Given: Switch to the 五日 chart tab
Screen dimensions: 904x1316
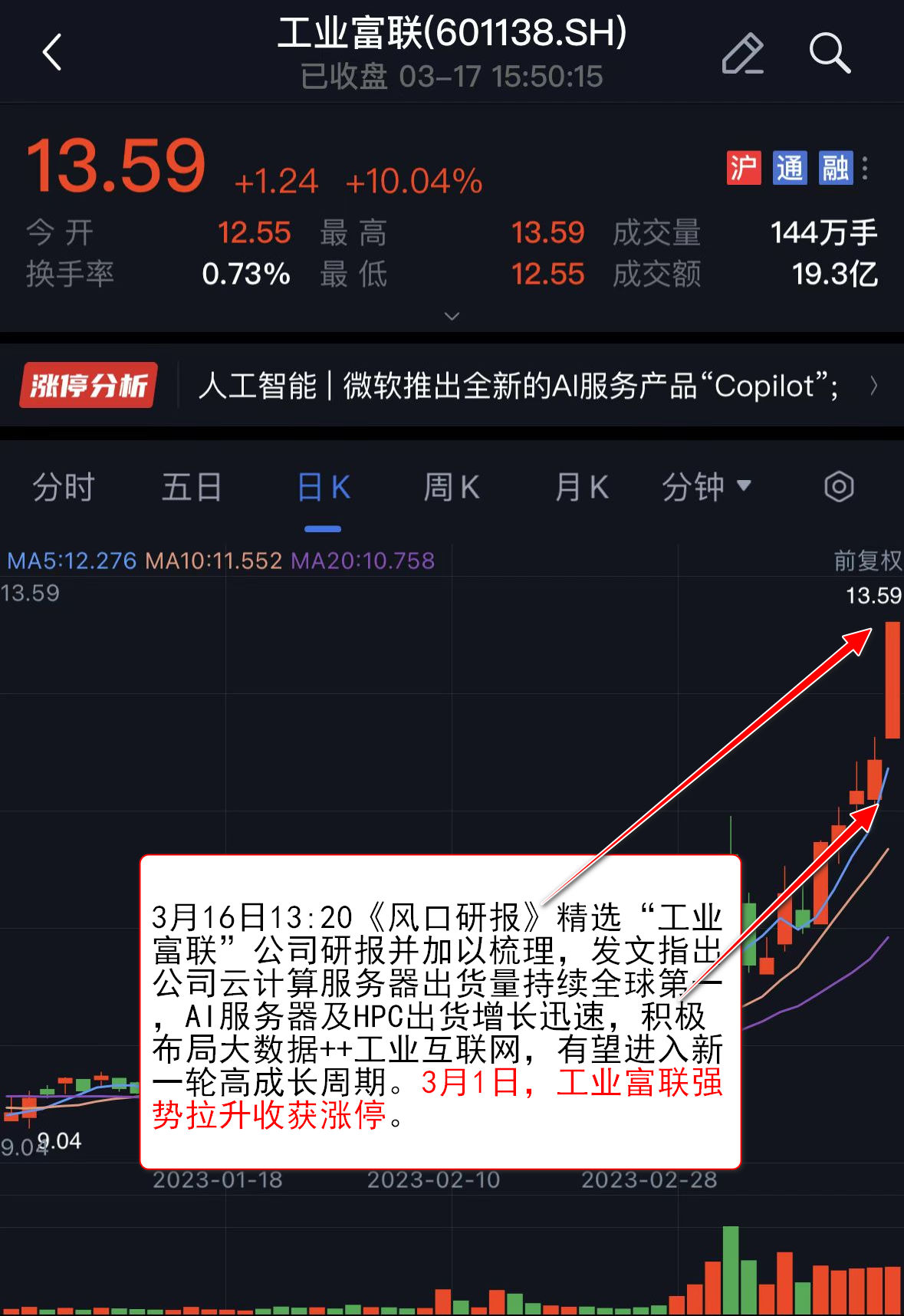Looking at the screenshot, I should 192,487.
